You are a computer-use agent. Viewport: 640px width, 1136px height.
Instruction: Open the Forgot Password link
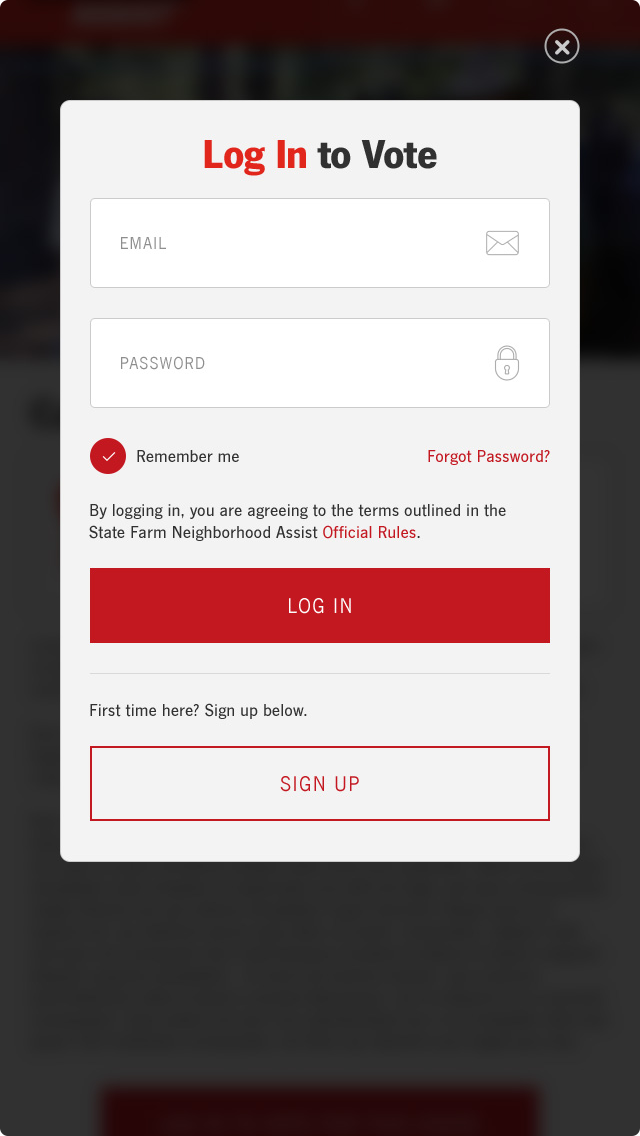(x=488, y=456)
